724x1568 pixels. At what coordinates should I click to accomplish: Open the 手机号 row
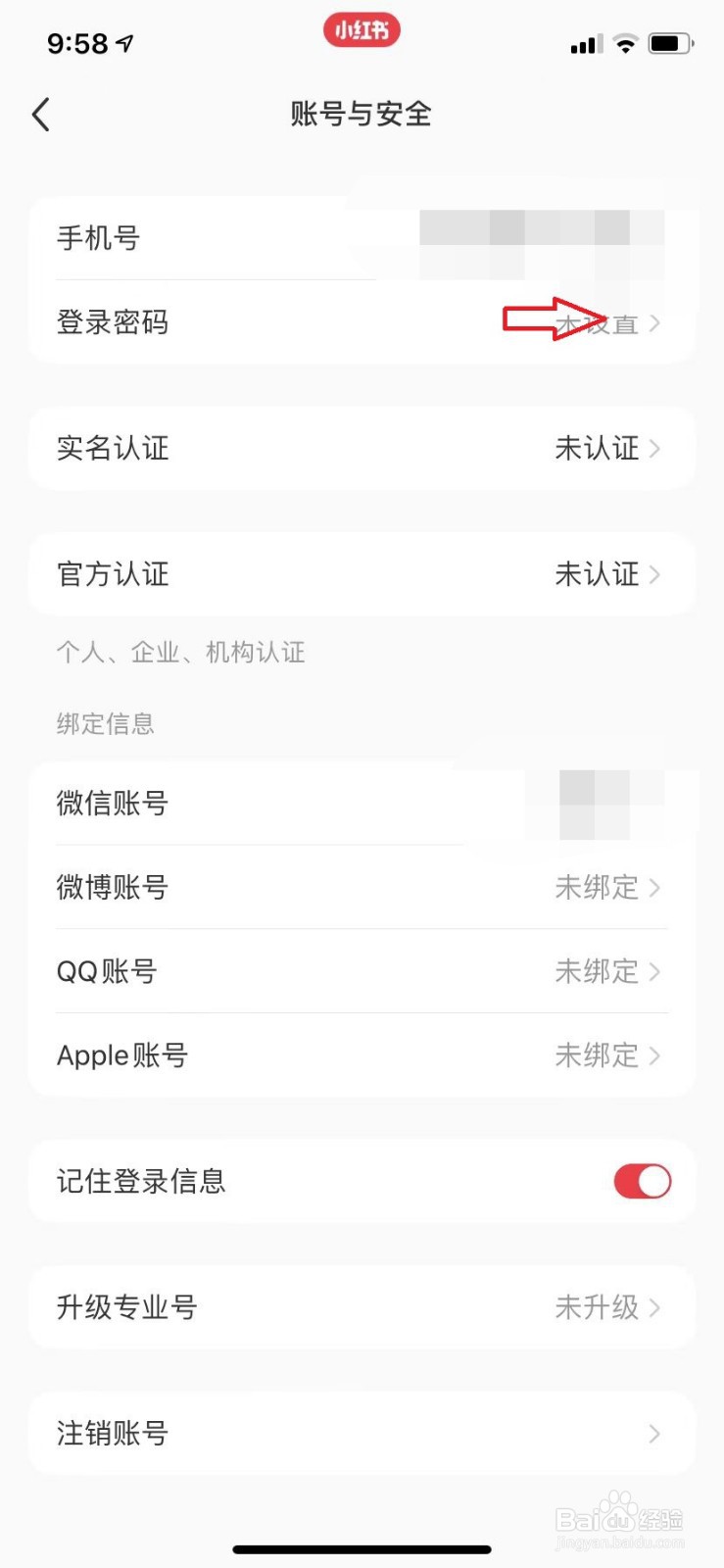[362, 238]
